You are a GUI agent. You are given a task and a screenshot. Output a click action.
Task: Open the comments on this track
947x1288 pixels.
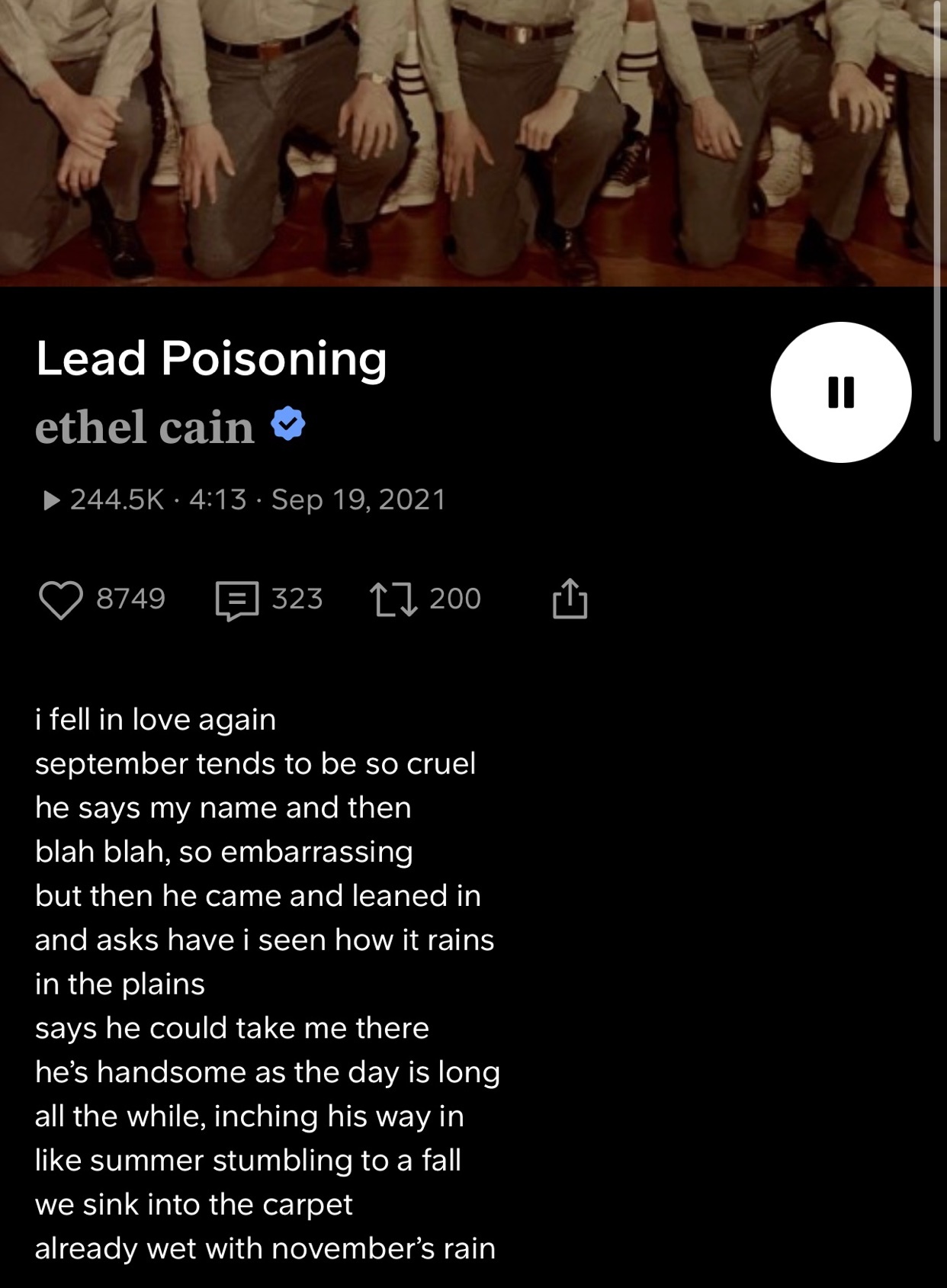(237, 600)
